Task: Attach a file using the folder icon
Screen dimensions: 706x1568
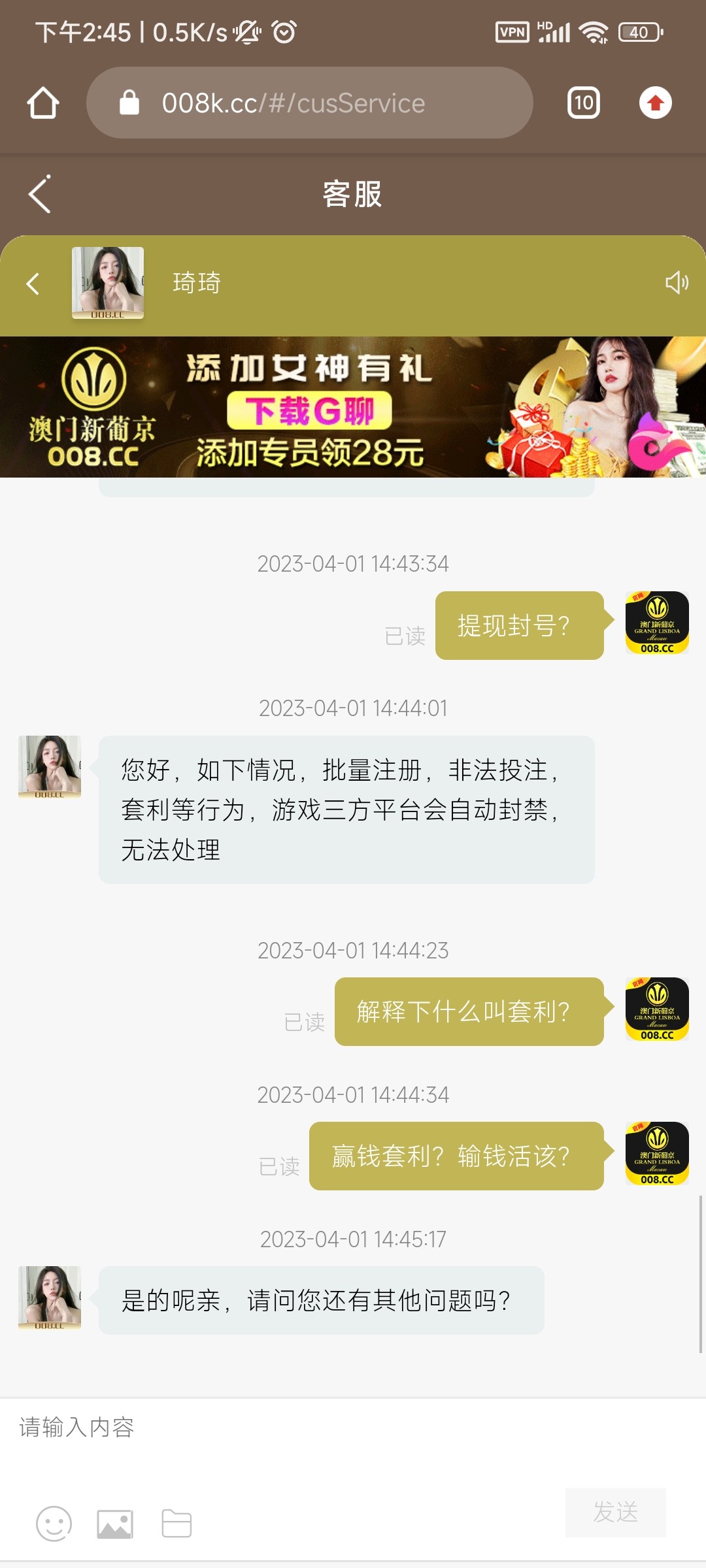Action: click(x=176, y=1524)
